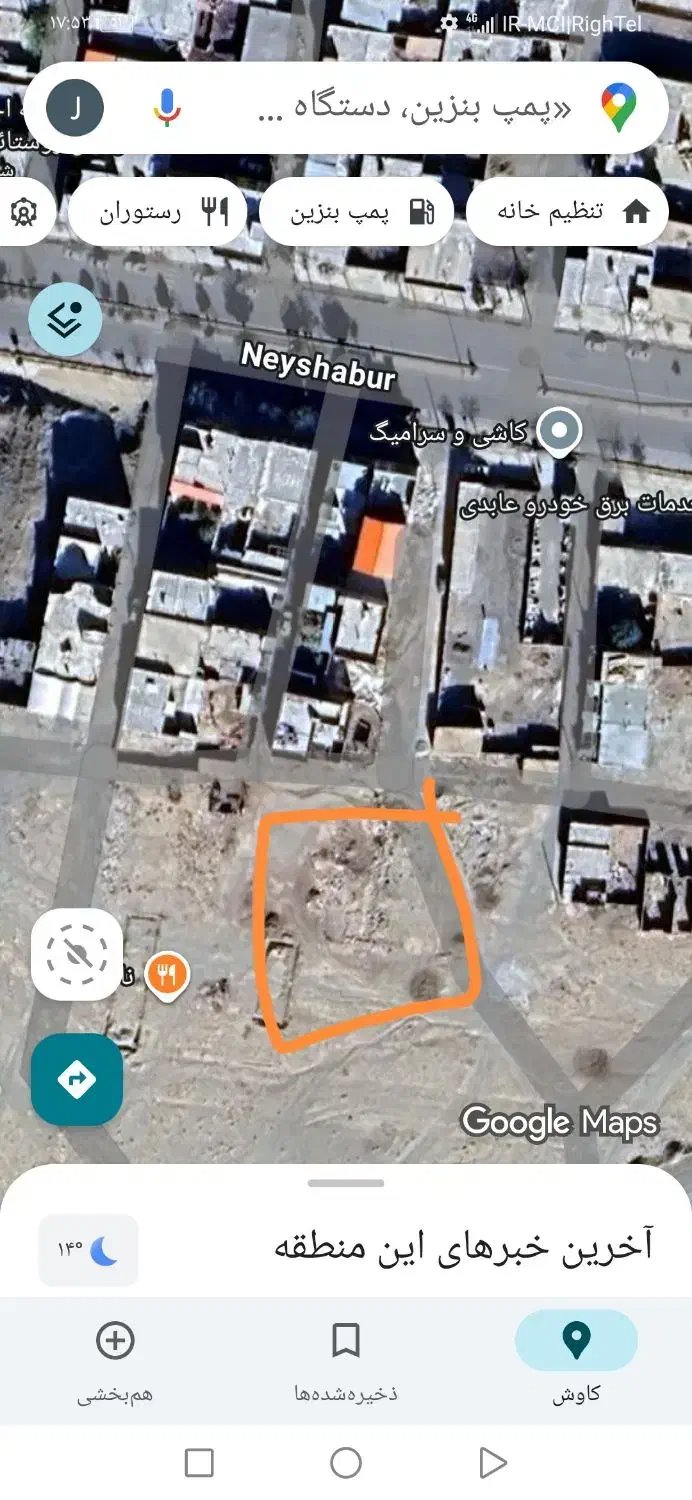
Task: Open the account profile avatar J
Action: 75,108
